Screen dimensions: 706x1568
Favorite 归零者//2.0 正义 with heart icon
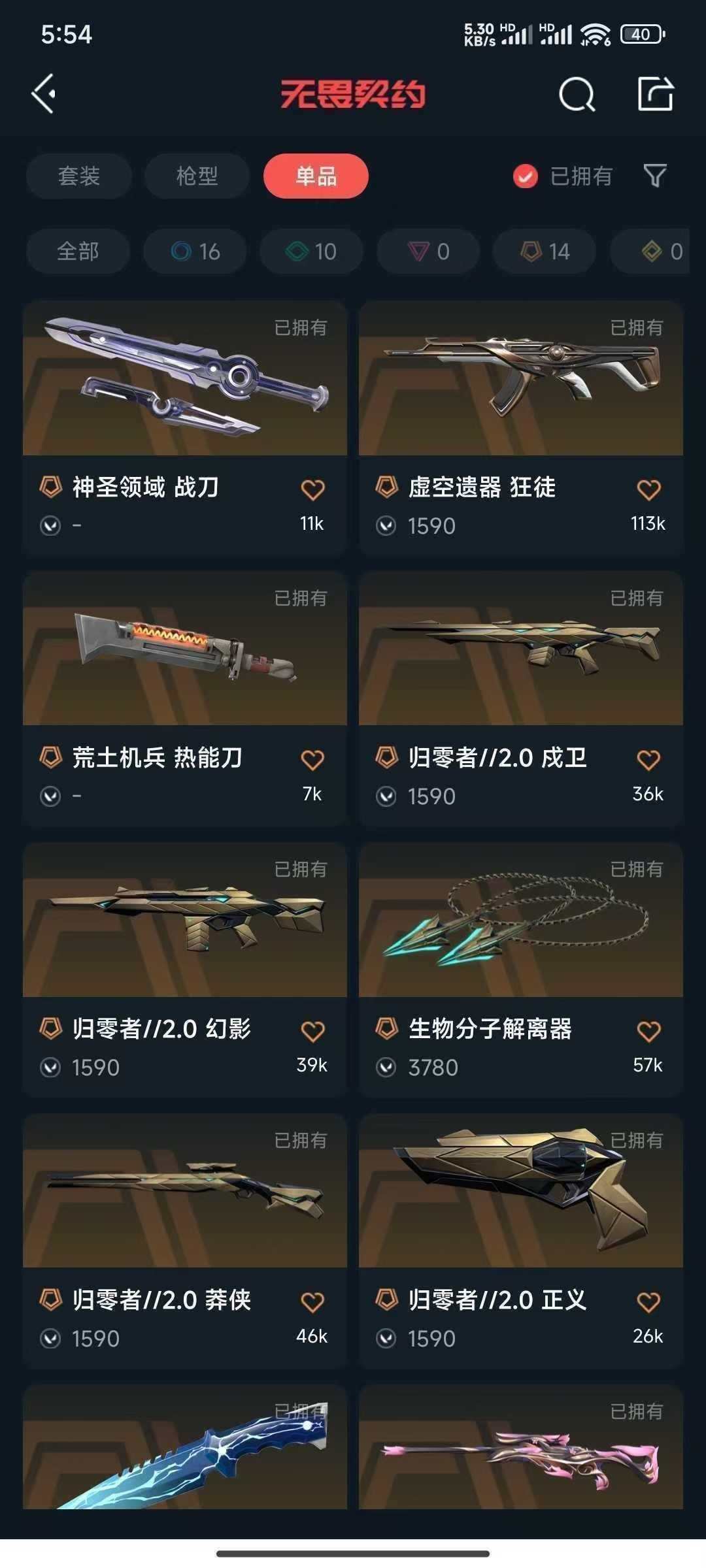[x=648, y=1300]
